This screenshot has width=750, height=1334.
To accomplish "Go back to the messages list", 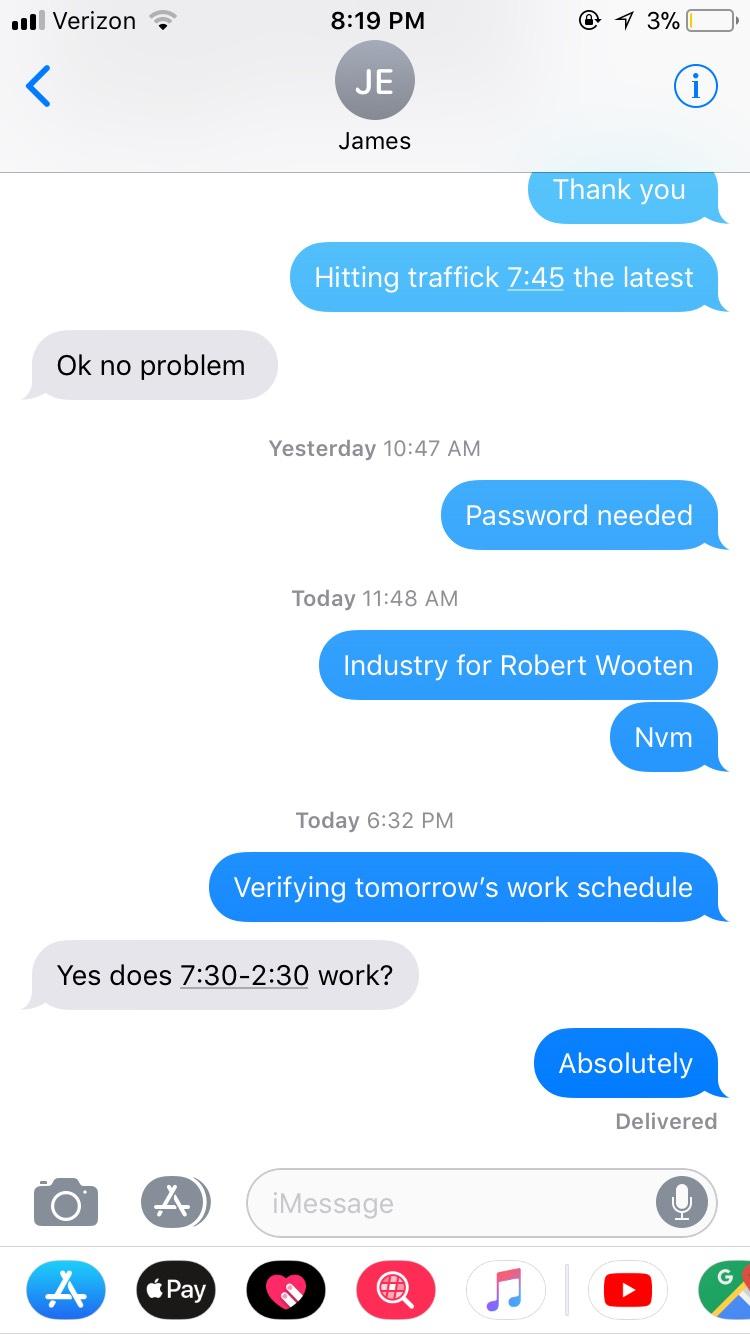I will click(38, 87).
